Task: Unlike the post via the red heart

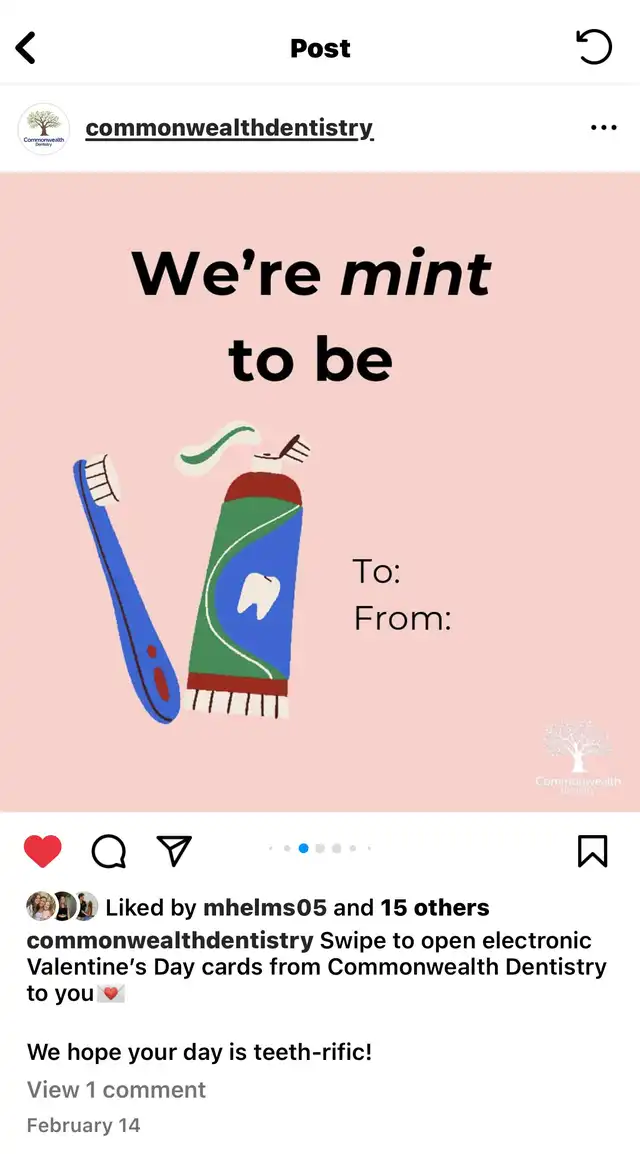Action: 43,851
